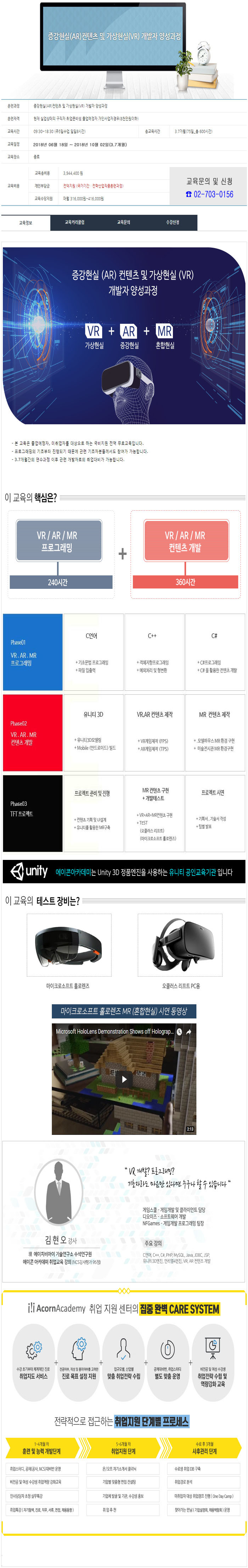The width and height of the screenshot is (248, 1568).
Task: Select the 교육문의 tab
Action: point(123,223)
